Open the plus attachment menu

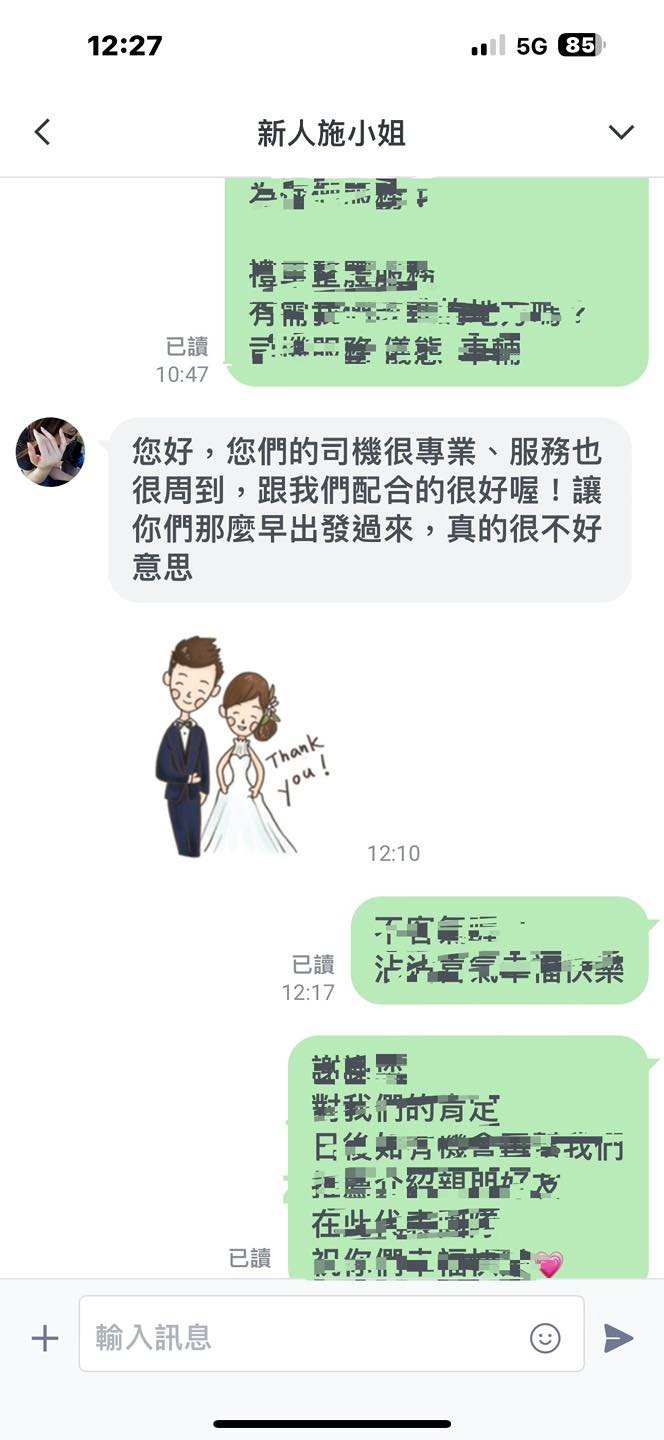45,1338
